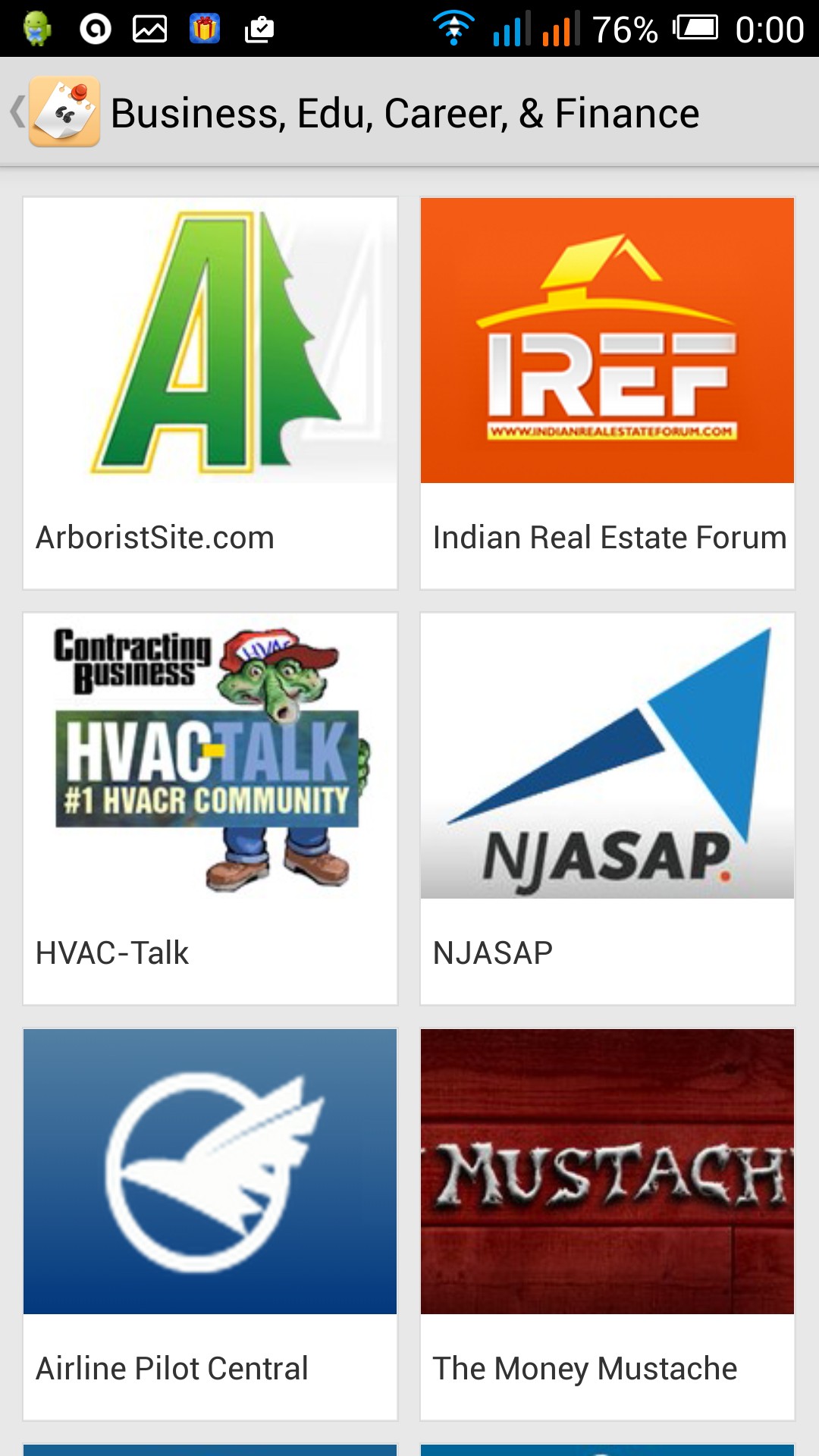
Task: View the NJASAP forum
Action: 607,808
